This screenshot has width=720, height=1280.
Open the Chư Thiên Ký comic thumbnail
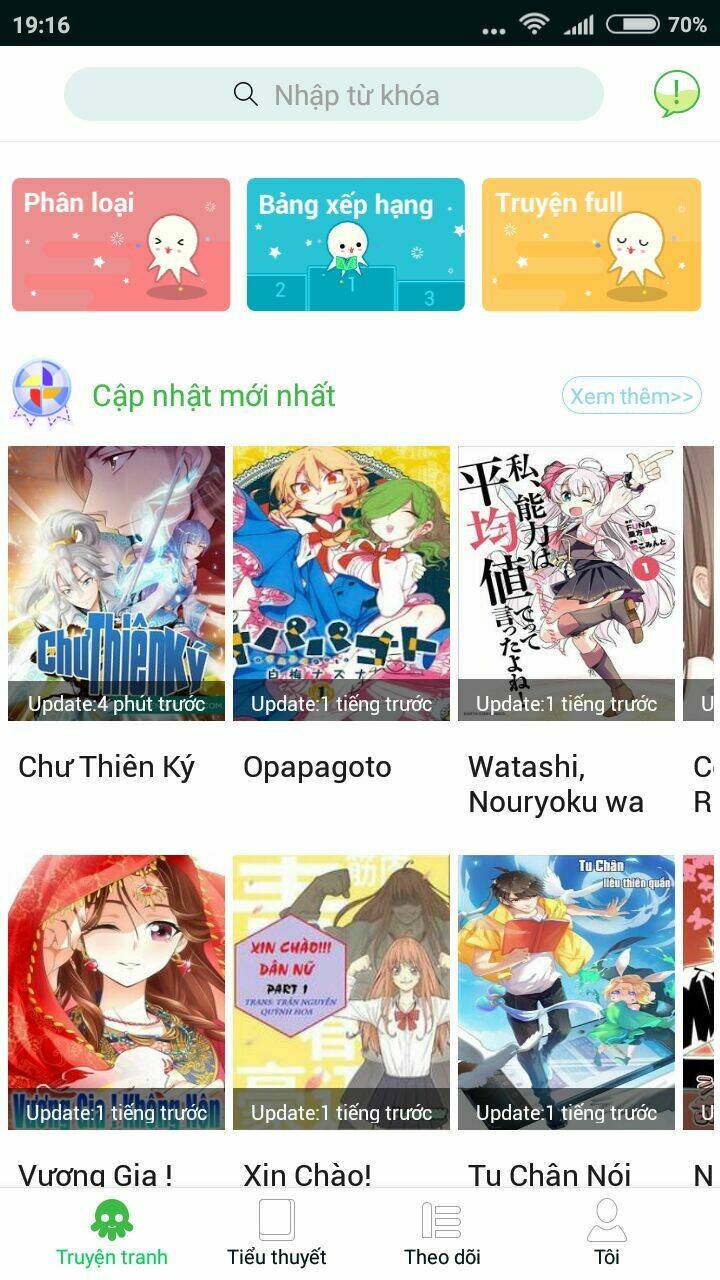[x=116, y=580]
